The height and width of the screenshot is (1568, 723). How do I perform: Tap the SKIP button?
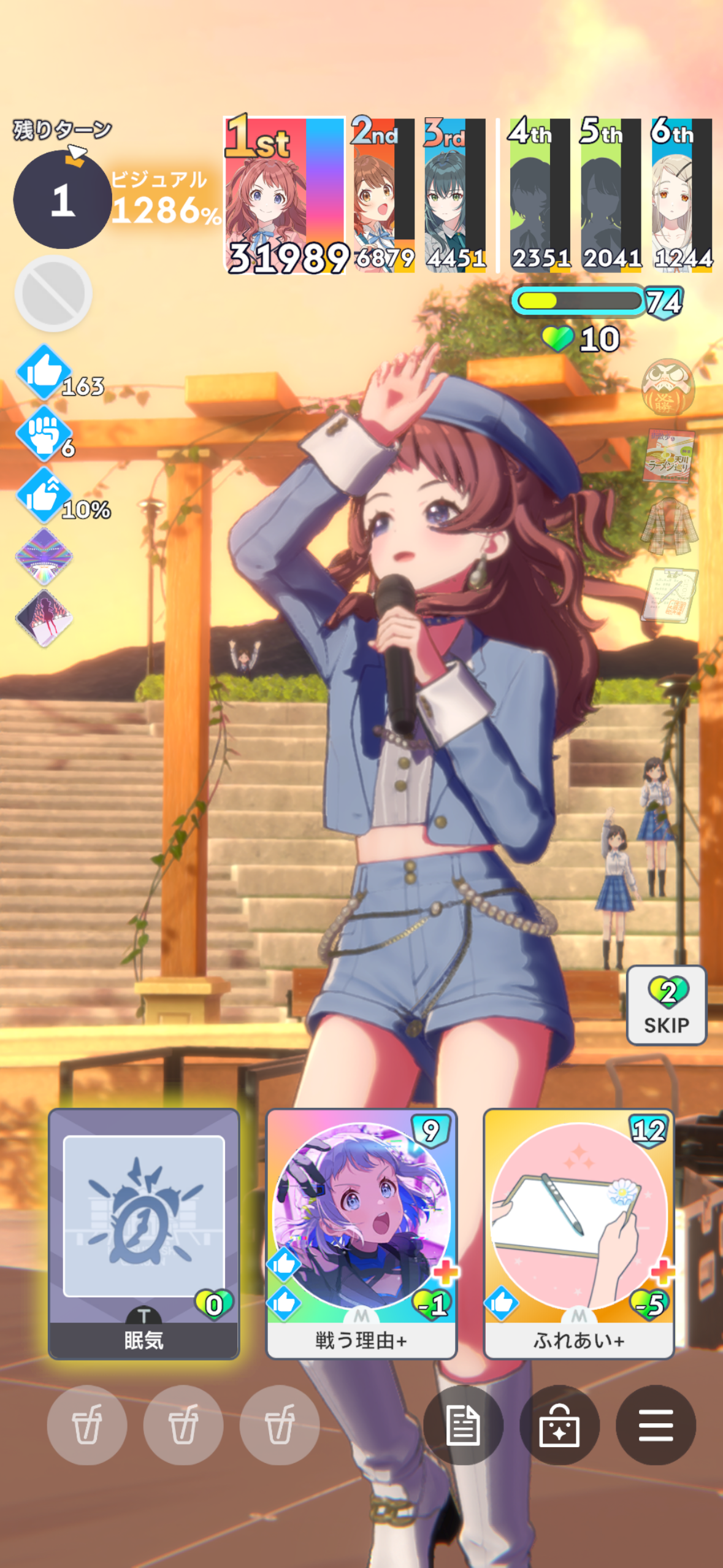tap(666, 1005)
